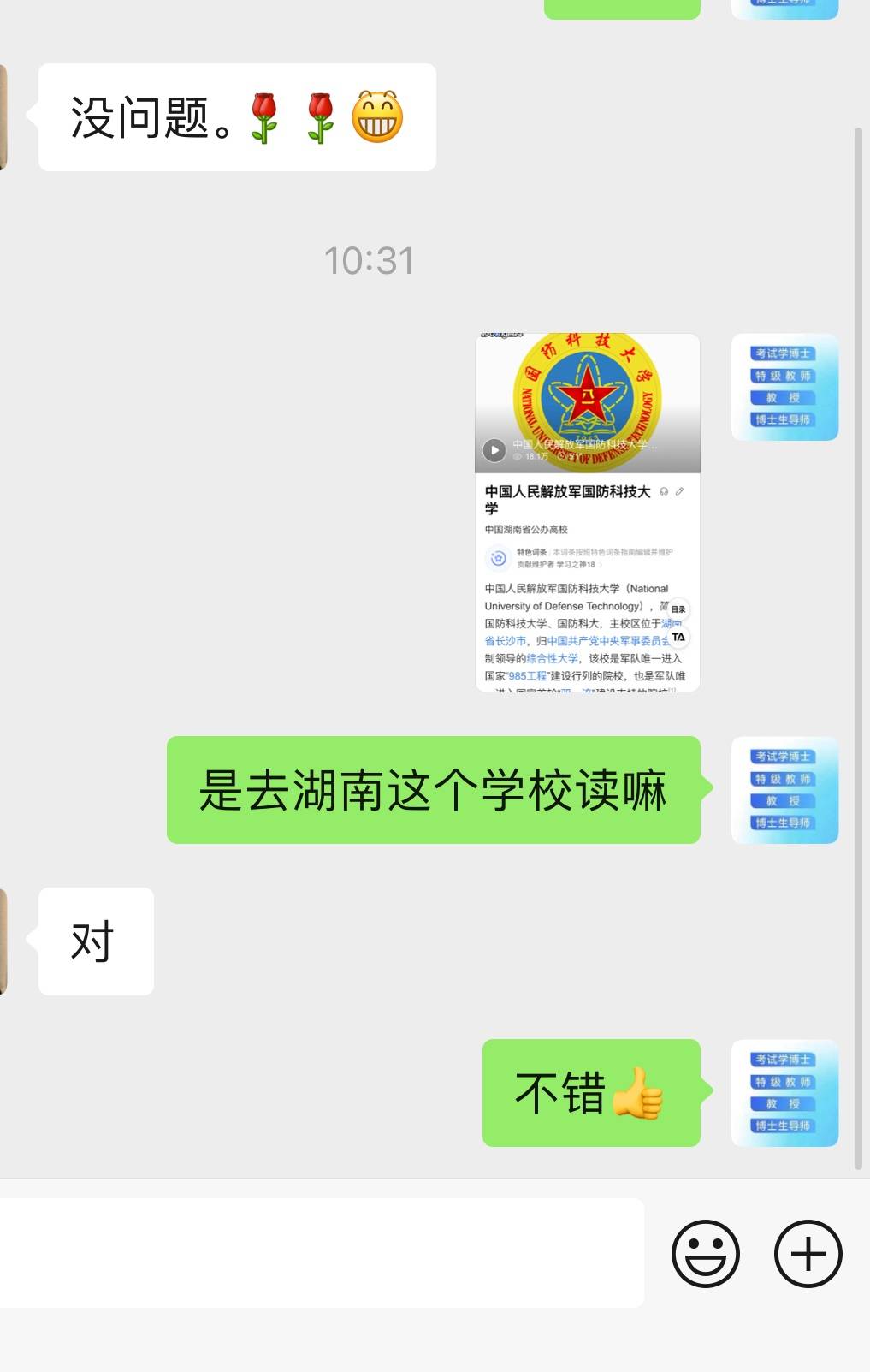Focus the message input field

[321, 1252]
